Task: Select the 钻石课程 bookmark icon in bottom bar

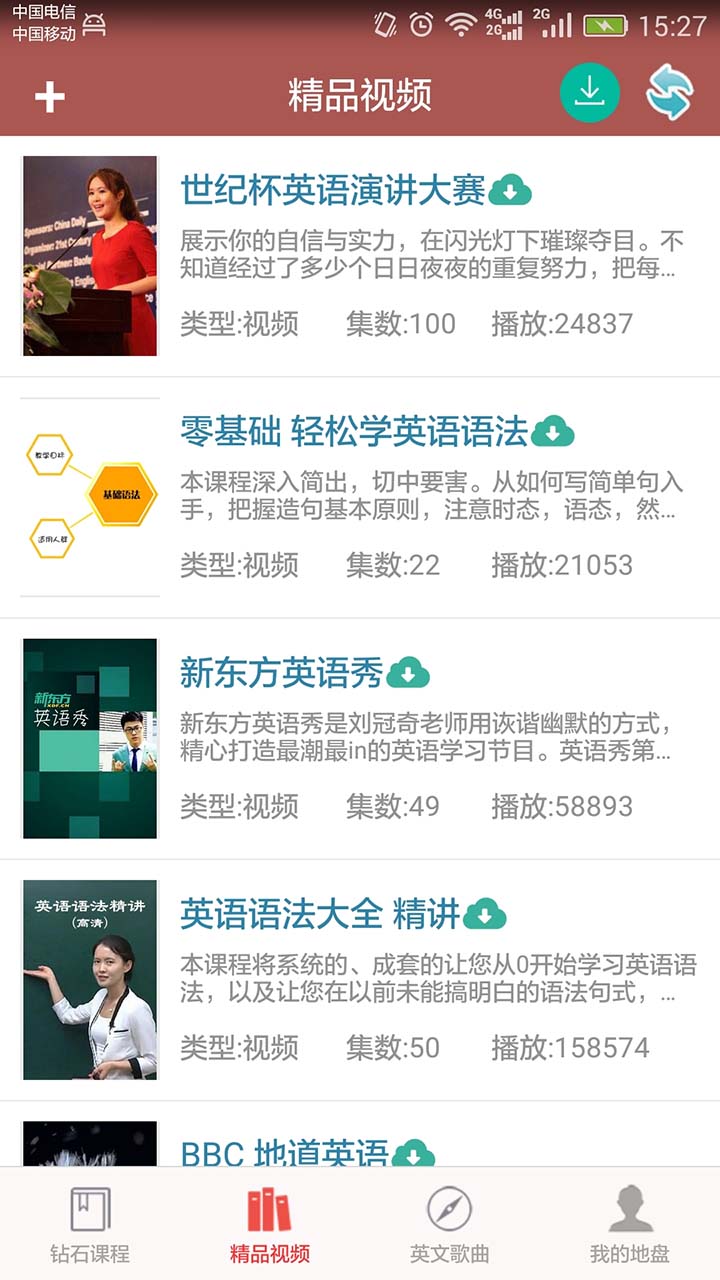Action: [90, 1209]
